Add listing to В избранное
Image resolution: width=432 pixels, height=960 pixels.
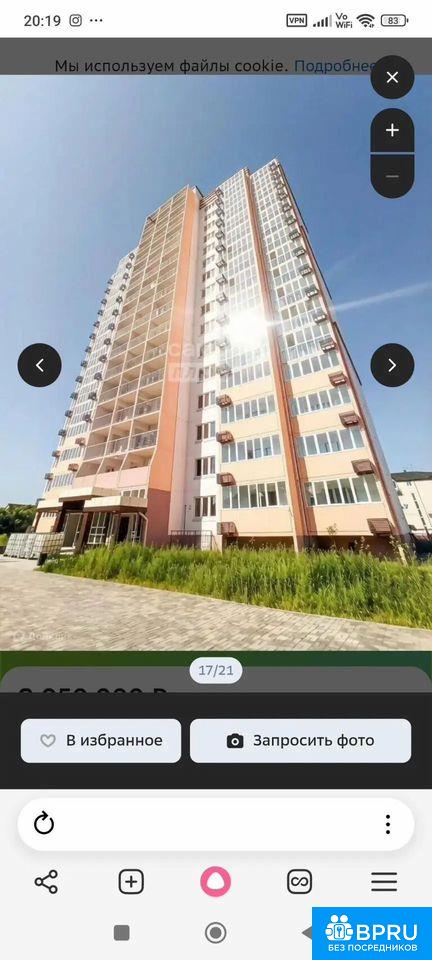[101, 740]
